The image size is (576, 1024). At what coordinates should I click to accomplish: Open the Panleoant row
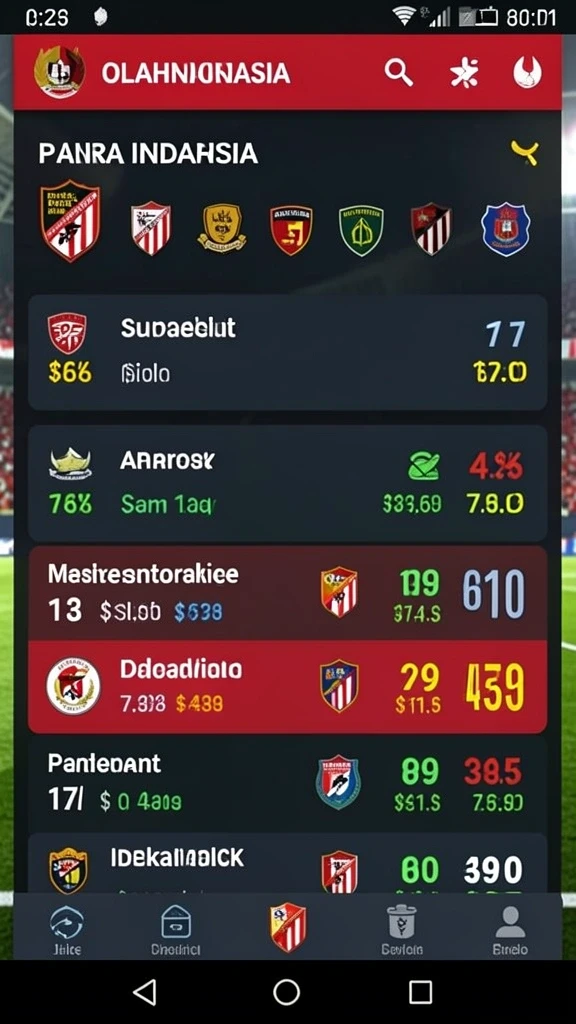click(287, 782)
